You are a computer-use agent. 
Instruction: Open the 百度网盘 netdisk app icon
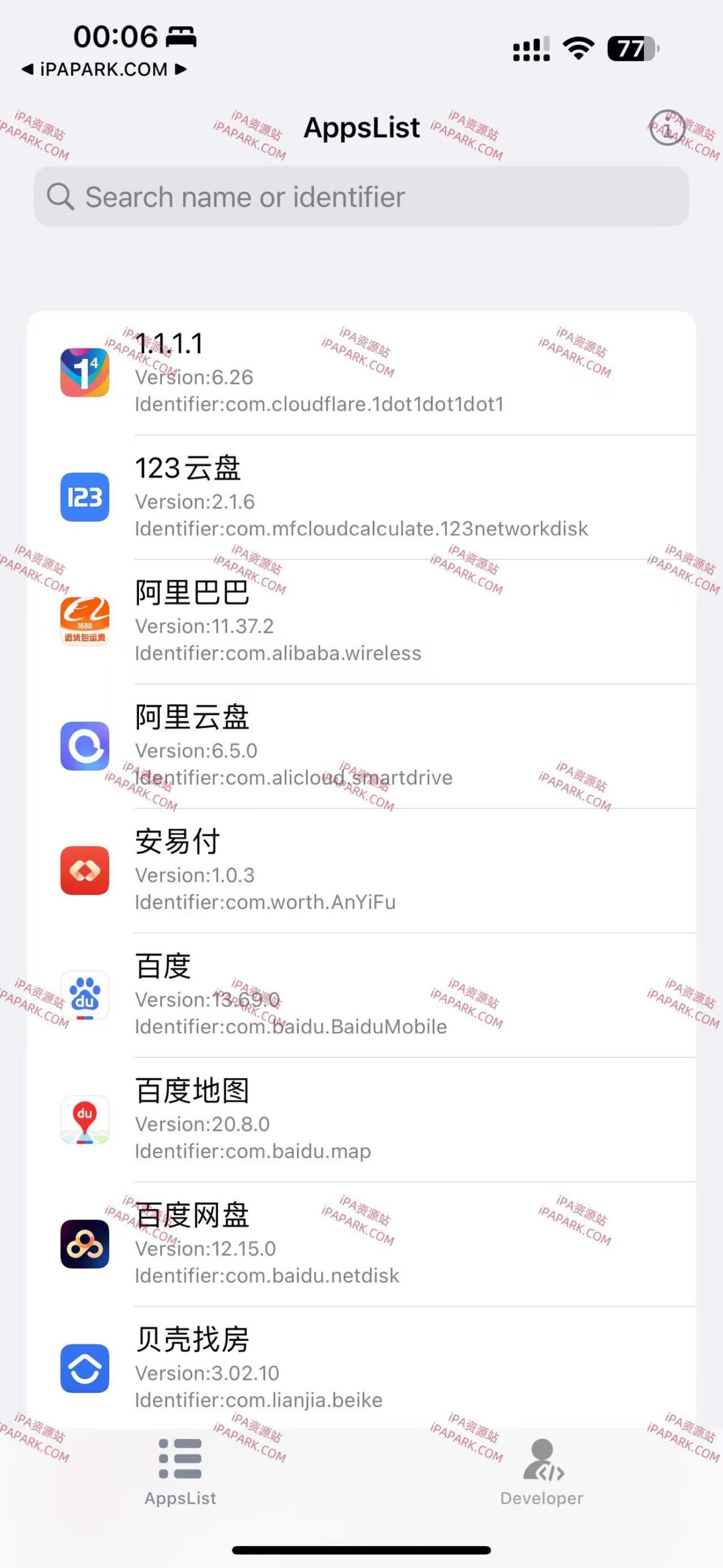(84, 1245)
